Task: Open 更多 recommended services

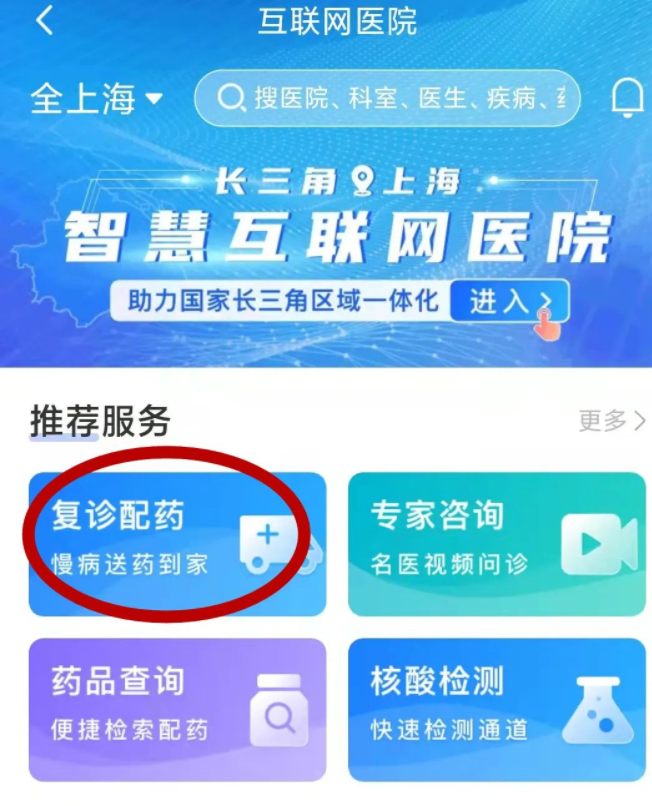Action: click(x=611, y=420)
